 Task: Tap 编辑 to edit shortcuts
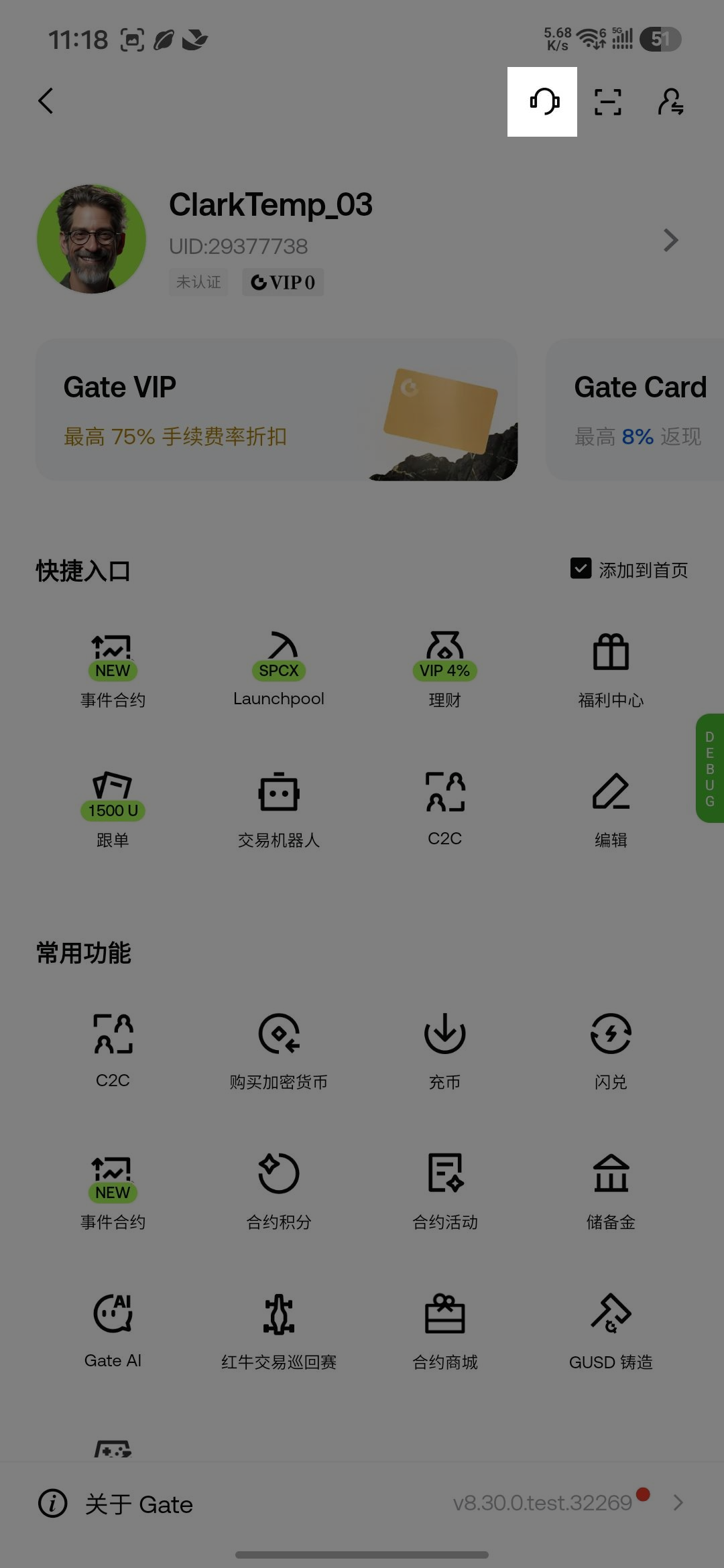pos(611,809)
